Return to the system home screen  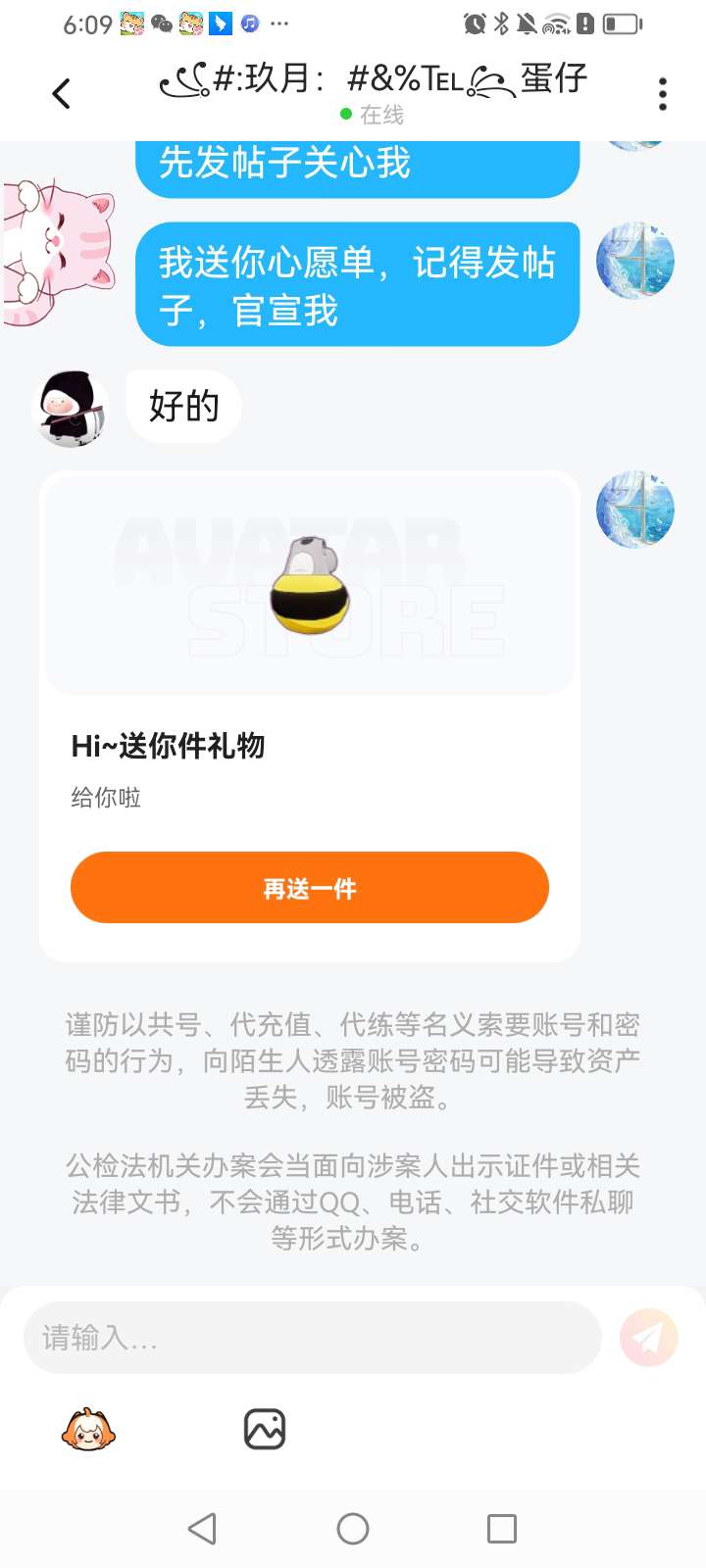click(x=353, y=1529)
